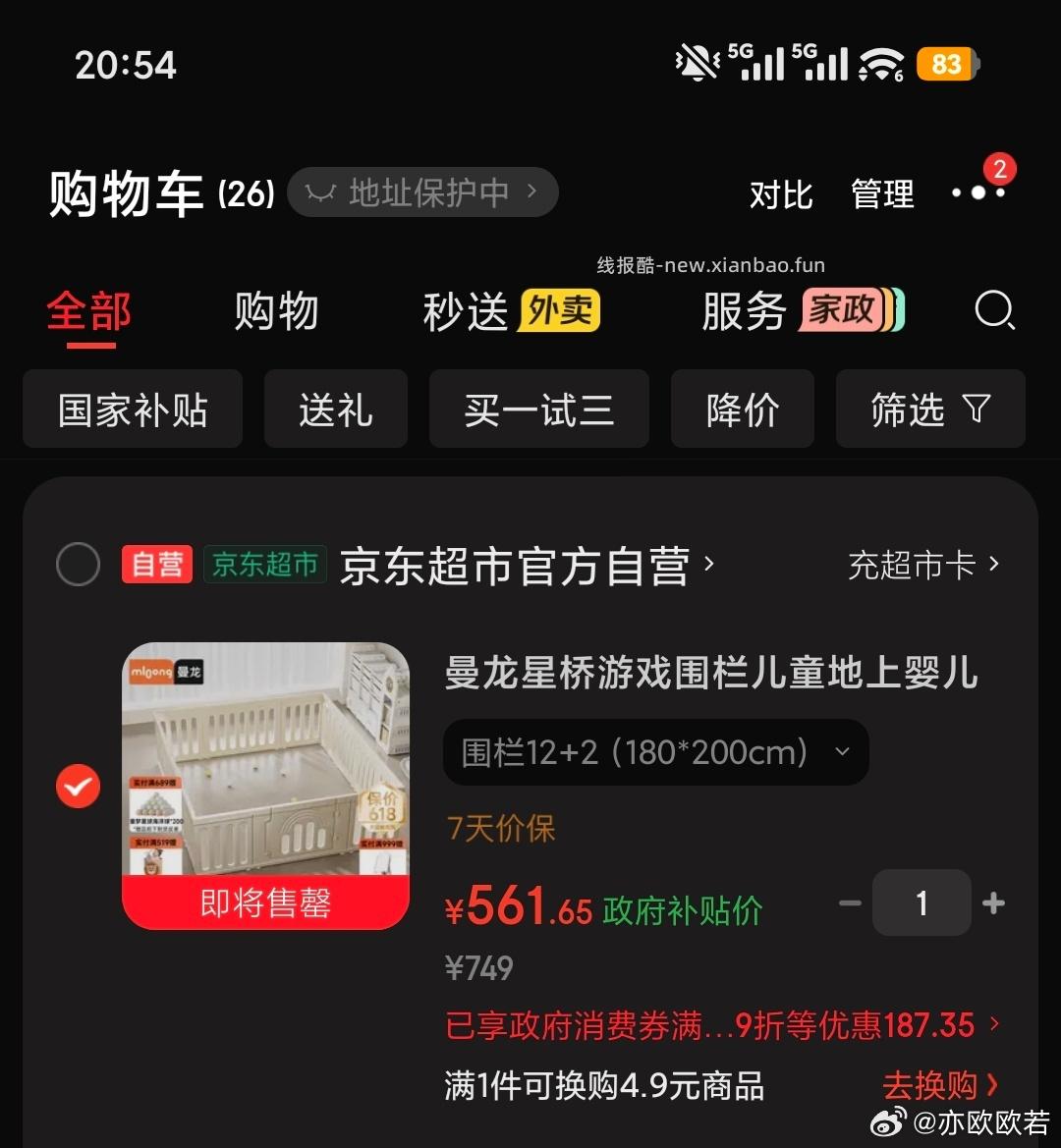
Task: Increase quantity with the plus stepper
Action: point(993,902)
